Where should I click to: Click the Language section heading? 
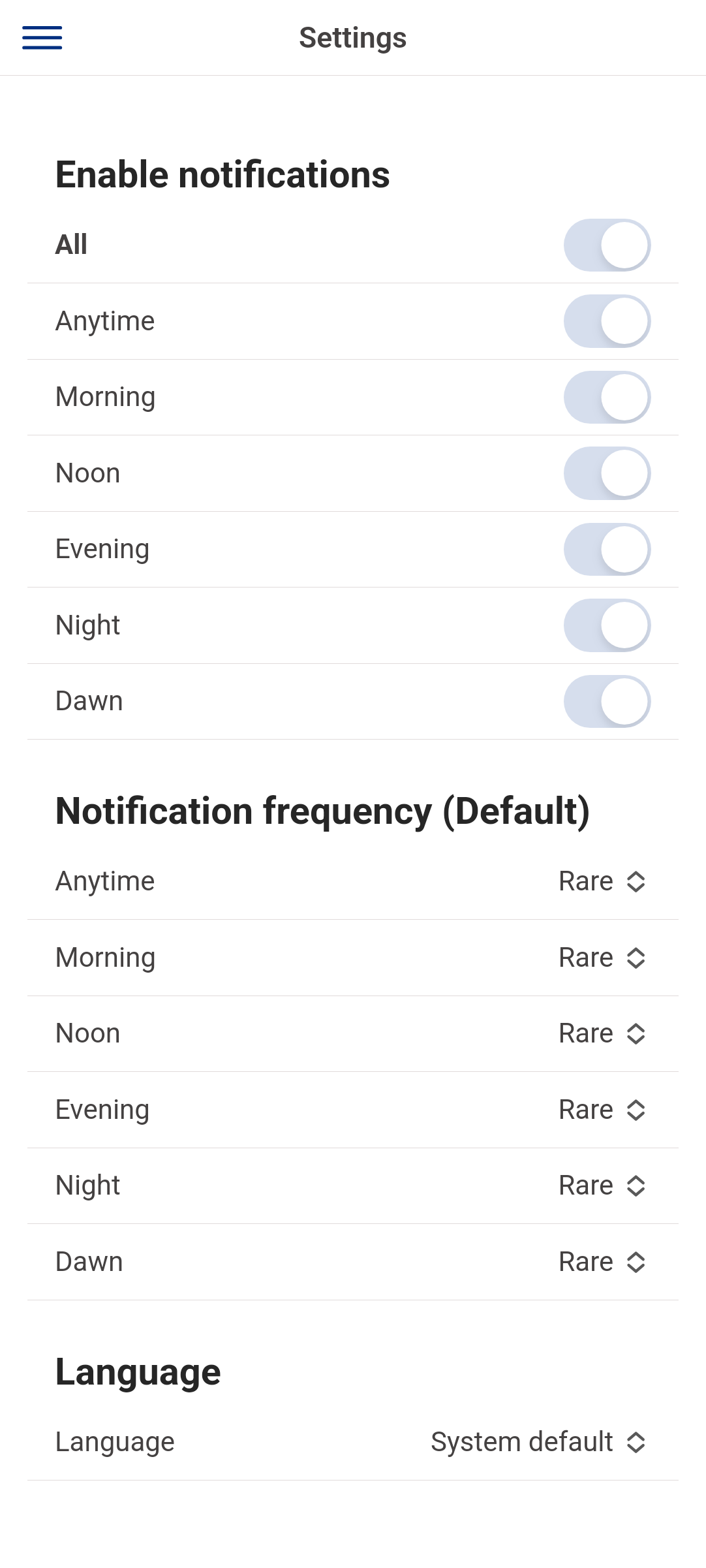click(x=138, y=1370)
